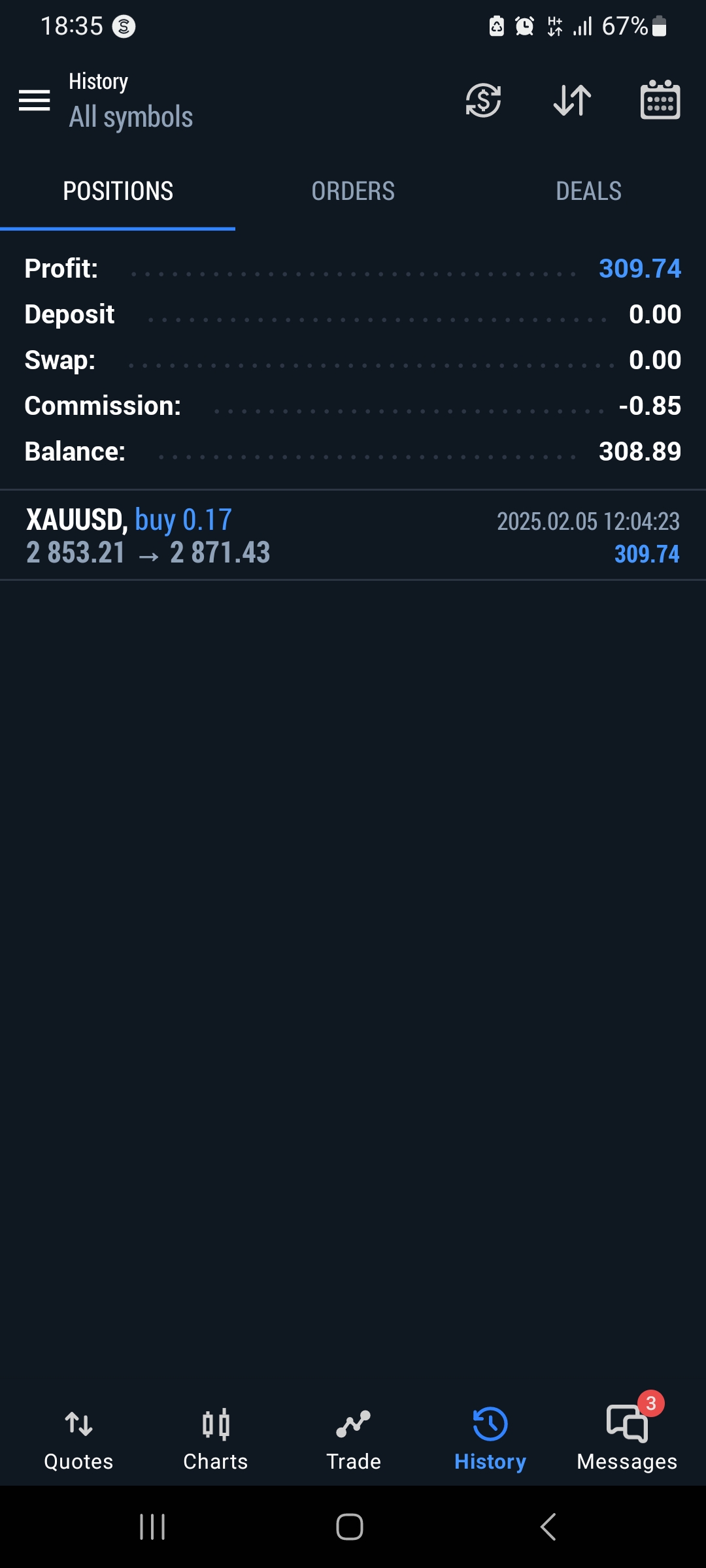Toggle between profit and deposit currency view
Viewport: 706px width, 1568px height.
[484, 100]
